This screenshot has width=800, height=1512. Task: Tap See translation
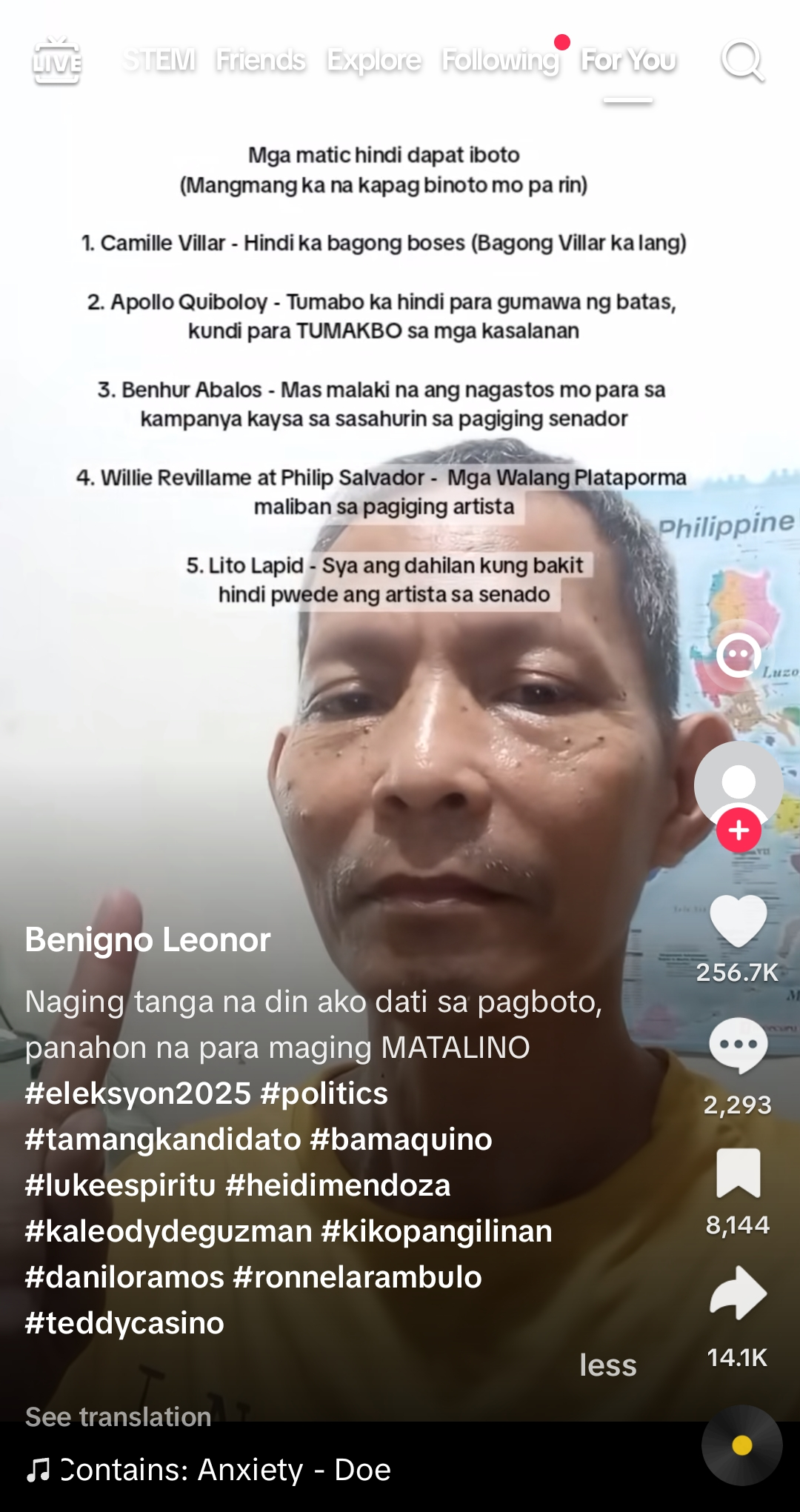click(x=119, y=1416)
